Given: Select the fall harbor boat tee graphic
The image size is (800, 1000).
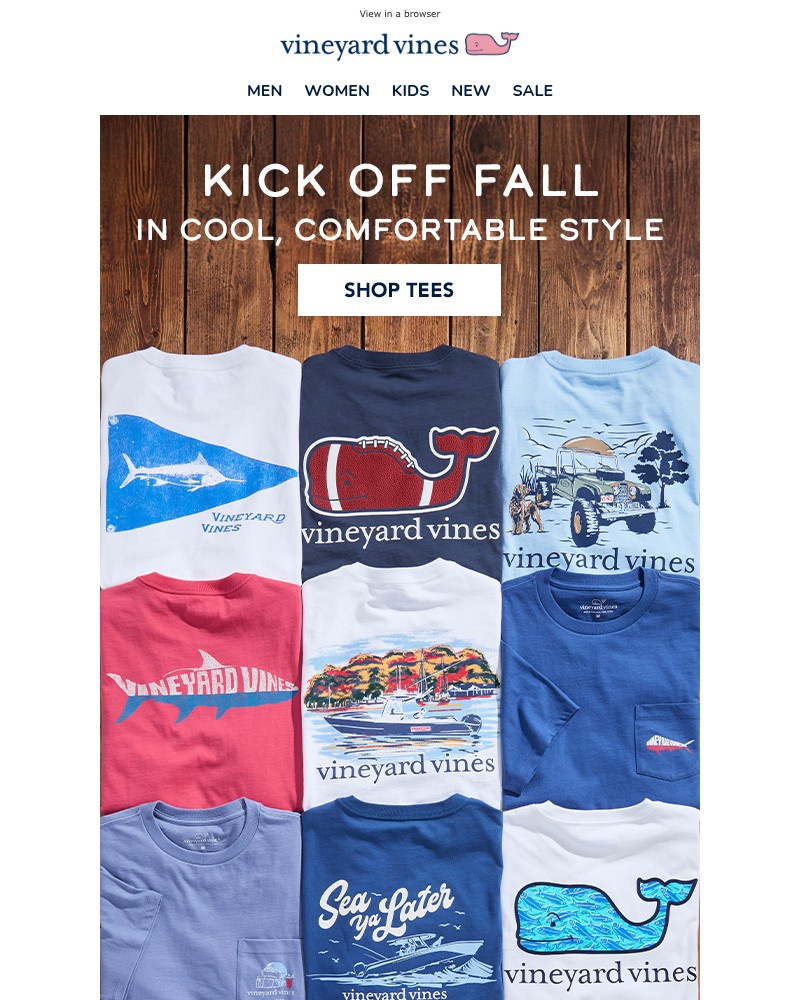Looking at the screenshot, I should click(399, 690).
